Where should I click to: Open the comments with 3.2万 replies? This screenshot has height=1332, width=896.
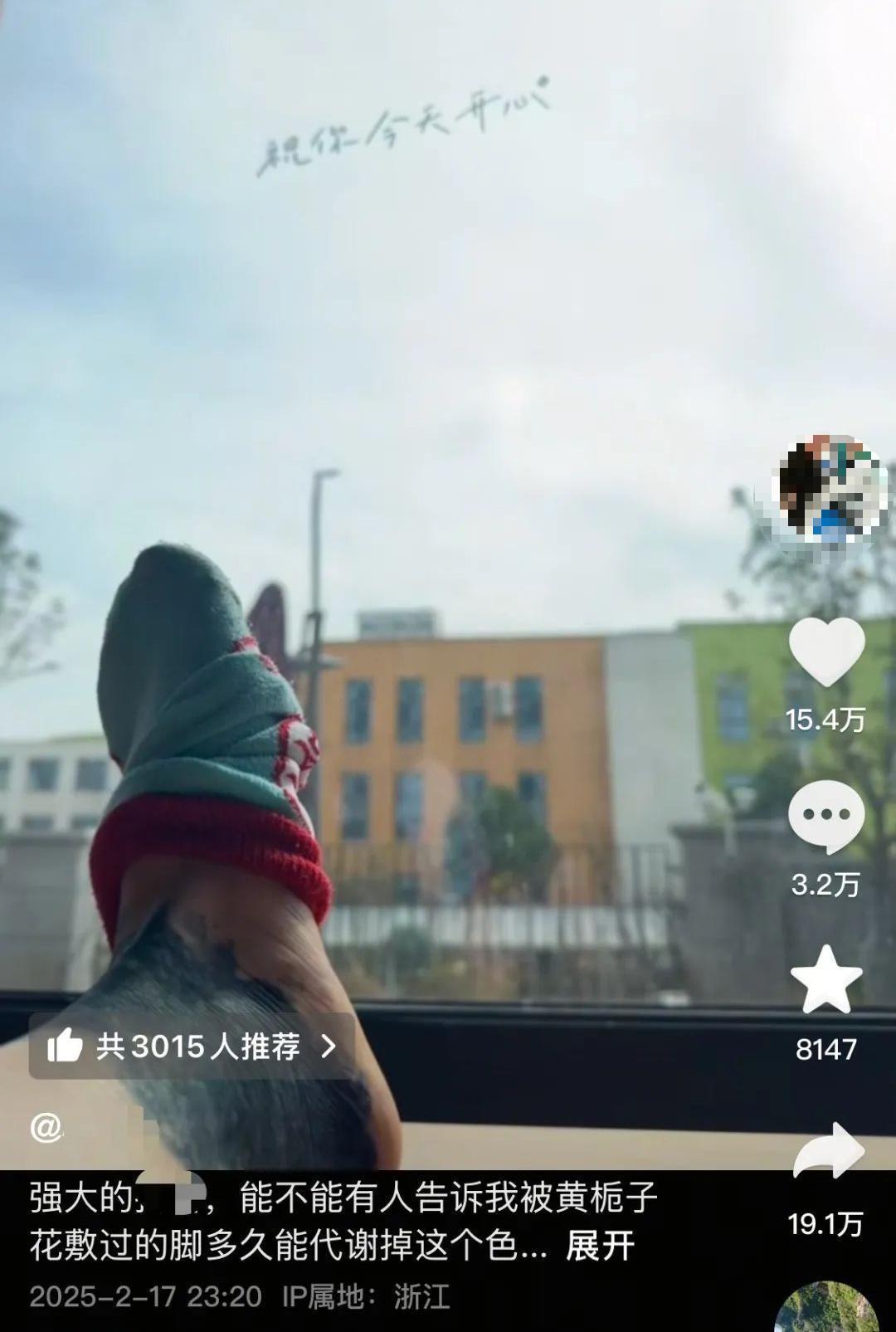825,817
